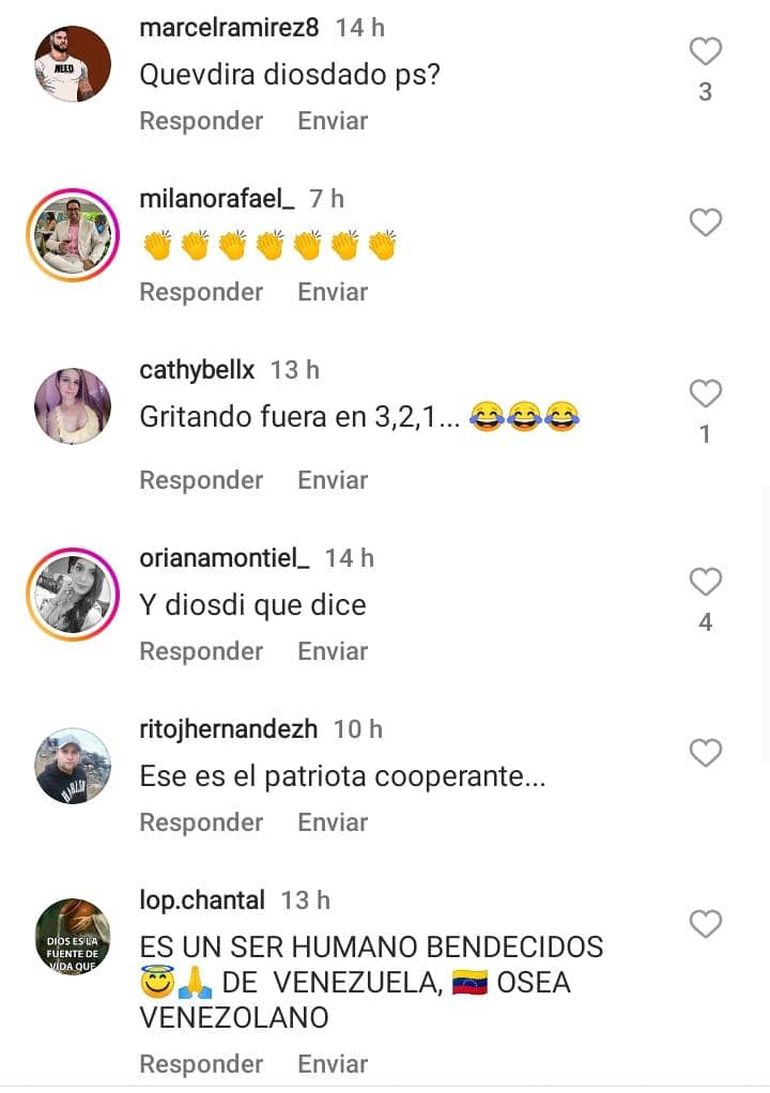Viewport: 770px width, 1093px height.
Task: Tap Enviar under marcelramirez8's comment
Action: [x=333, y=121]
